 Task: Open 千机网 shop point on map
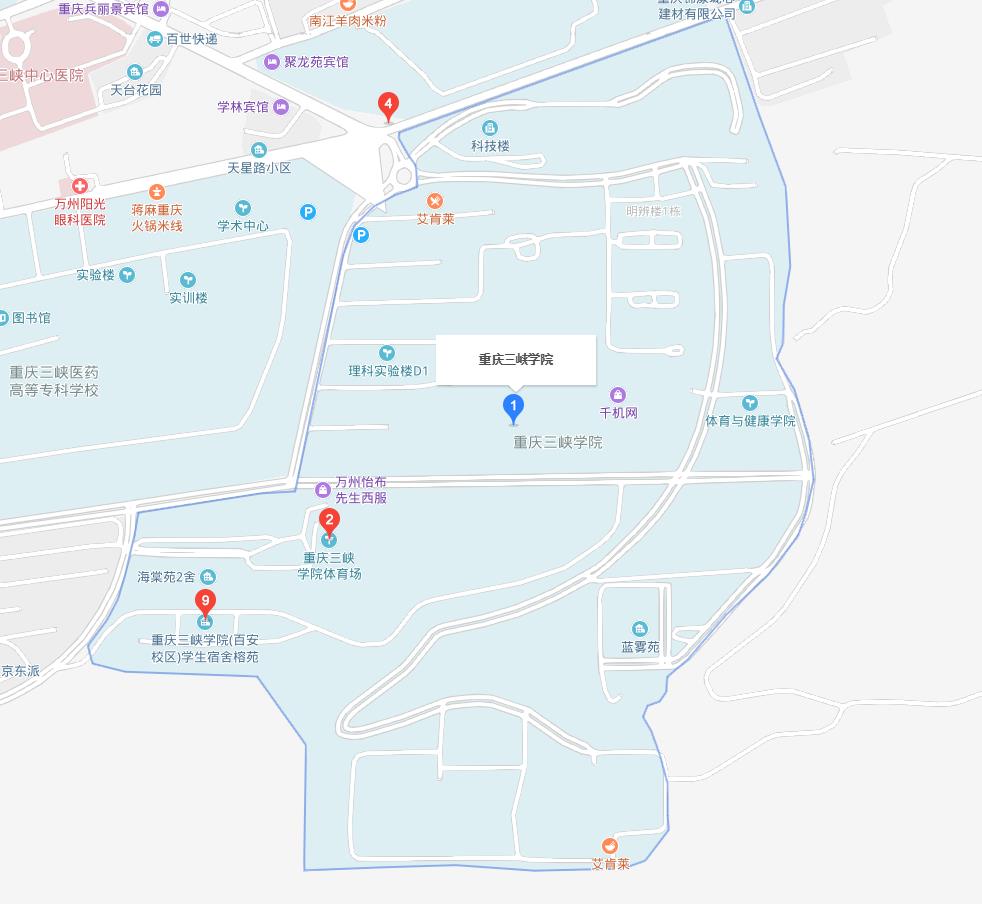(618, 395)
